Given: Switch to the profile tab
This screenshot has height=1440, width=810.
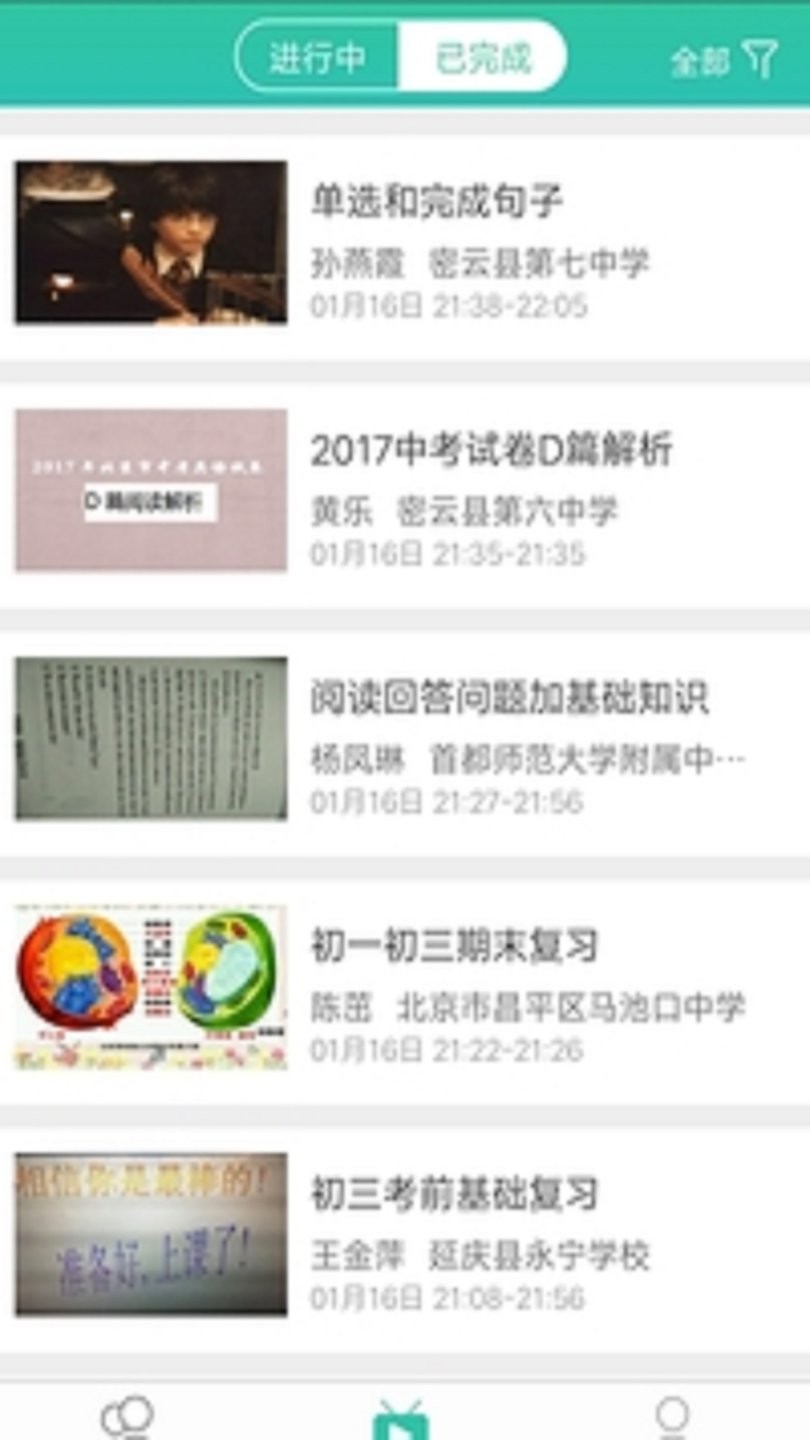Looking at the screenshot, I should pos(672,1417).
